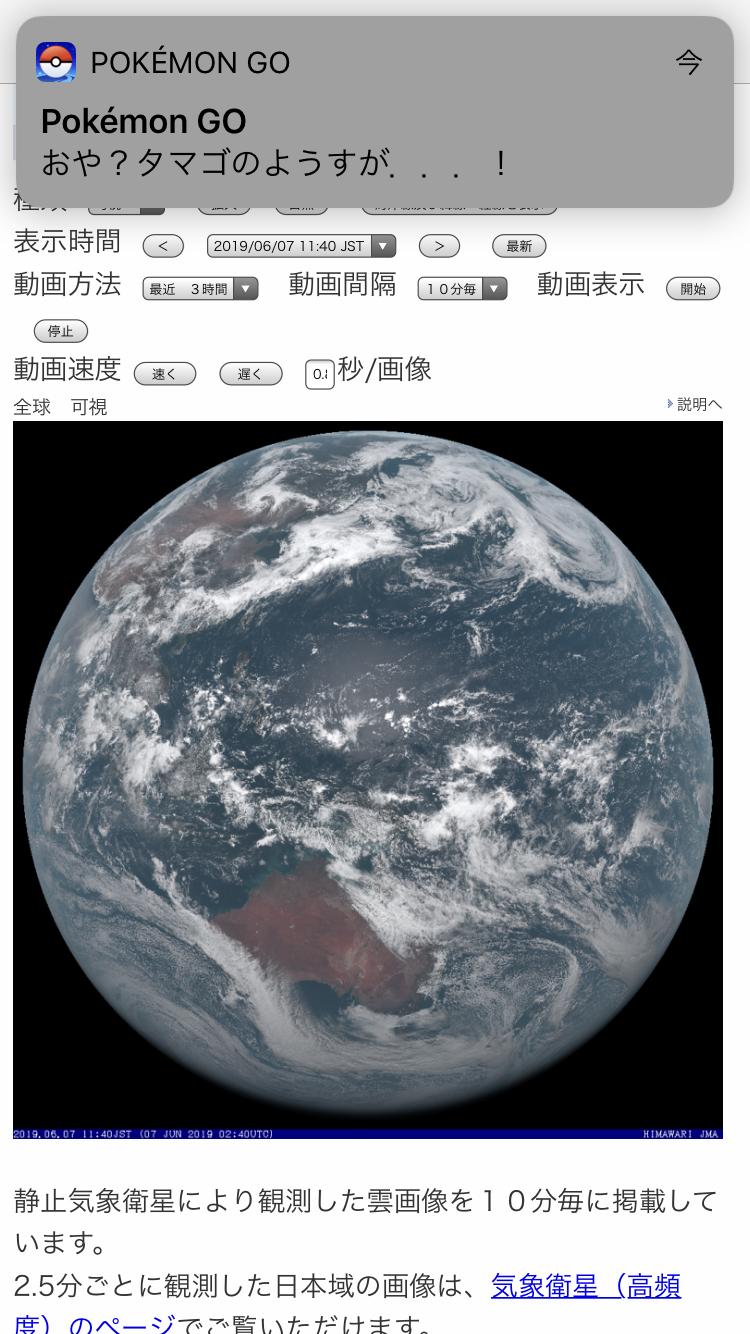
Task: Tap the seconds-per-image input field
Action: click(x=319, y=374)
